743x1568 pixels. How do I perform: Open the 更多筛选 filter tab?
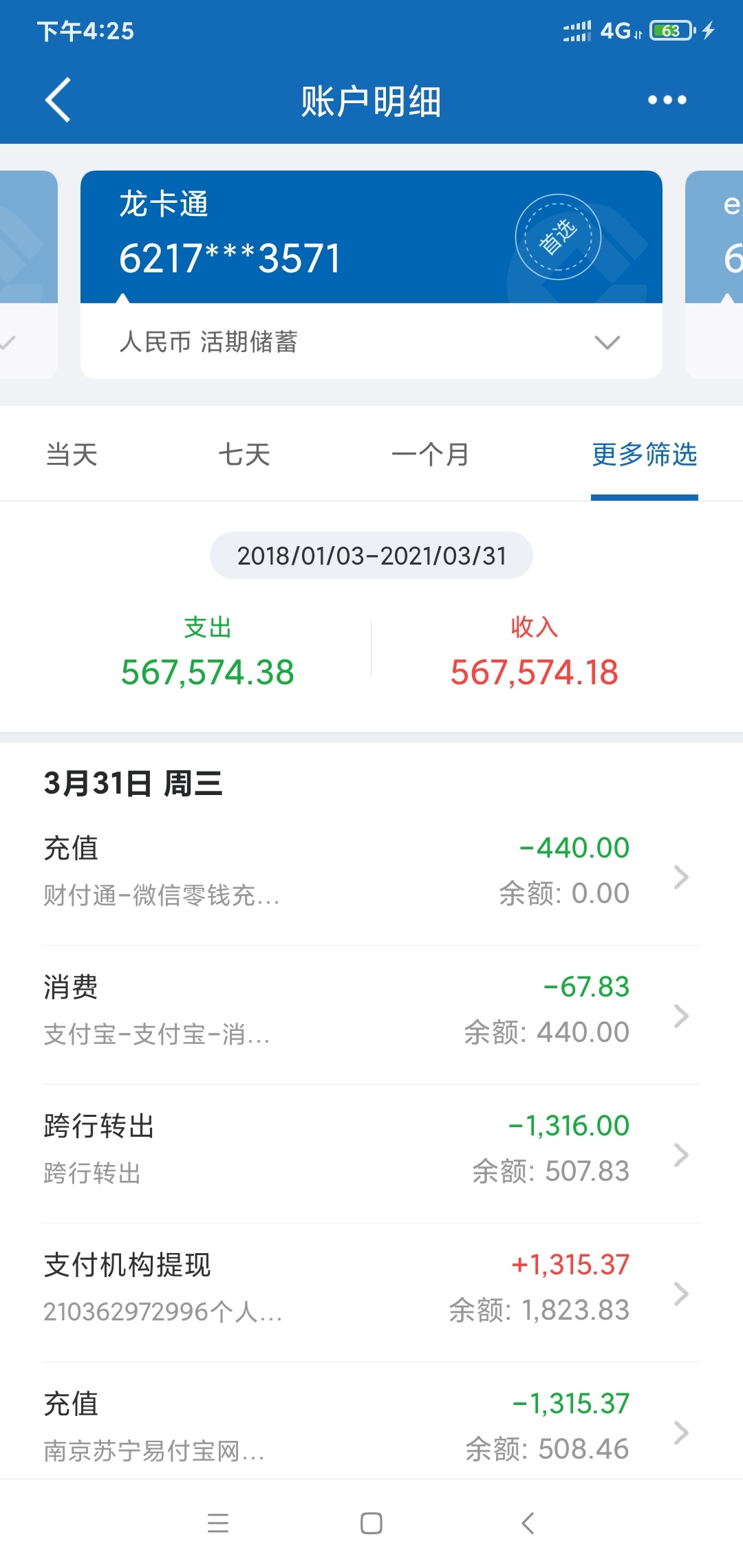pyautogui.click(x=645, y=455)
